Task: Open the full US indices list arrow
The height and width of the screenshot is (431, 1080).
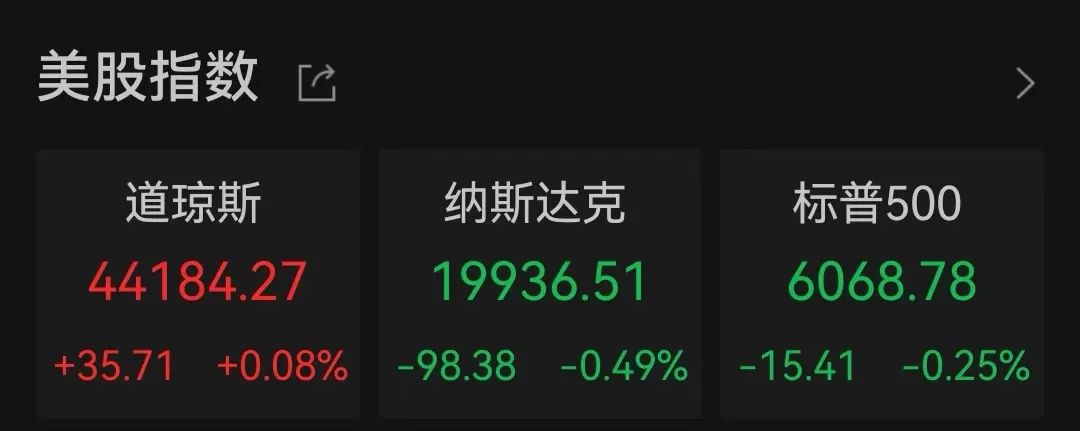Action: coord(1026,84)
